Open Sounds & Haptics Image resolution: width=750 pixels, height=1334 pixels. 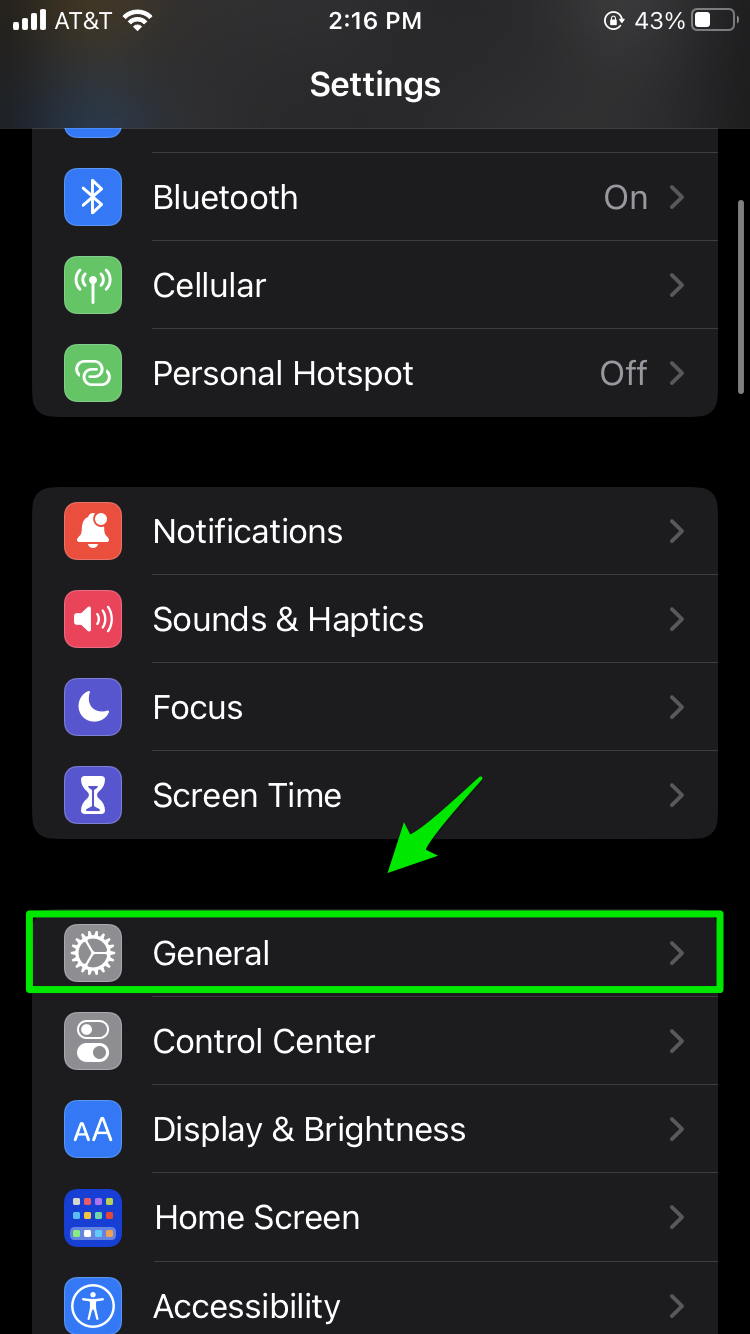click(375, 619)
